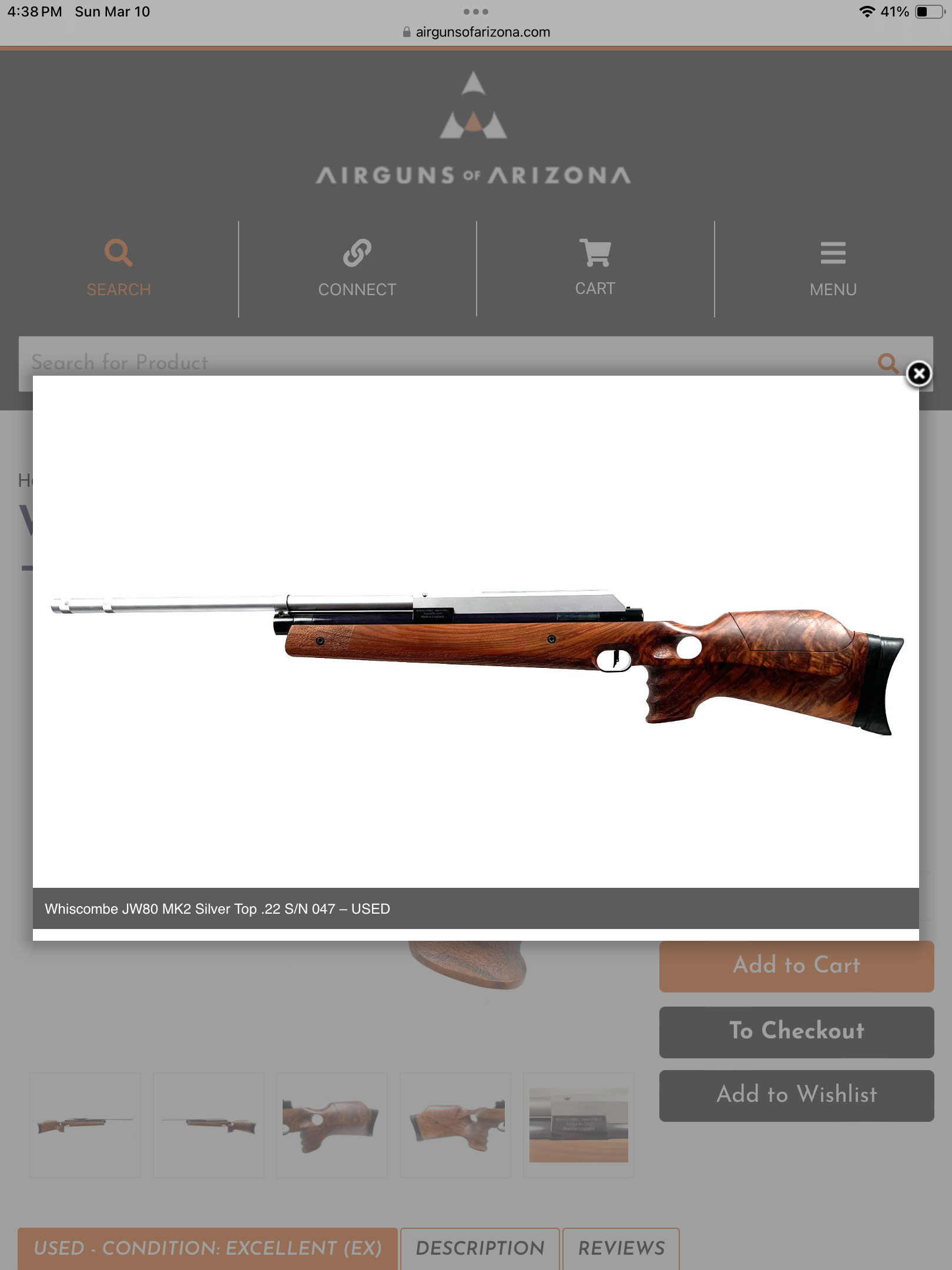Go To Checkout
Viewport: 952px width, 1270px height.
[796, 1031]
